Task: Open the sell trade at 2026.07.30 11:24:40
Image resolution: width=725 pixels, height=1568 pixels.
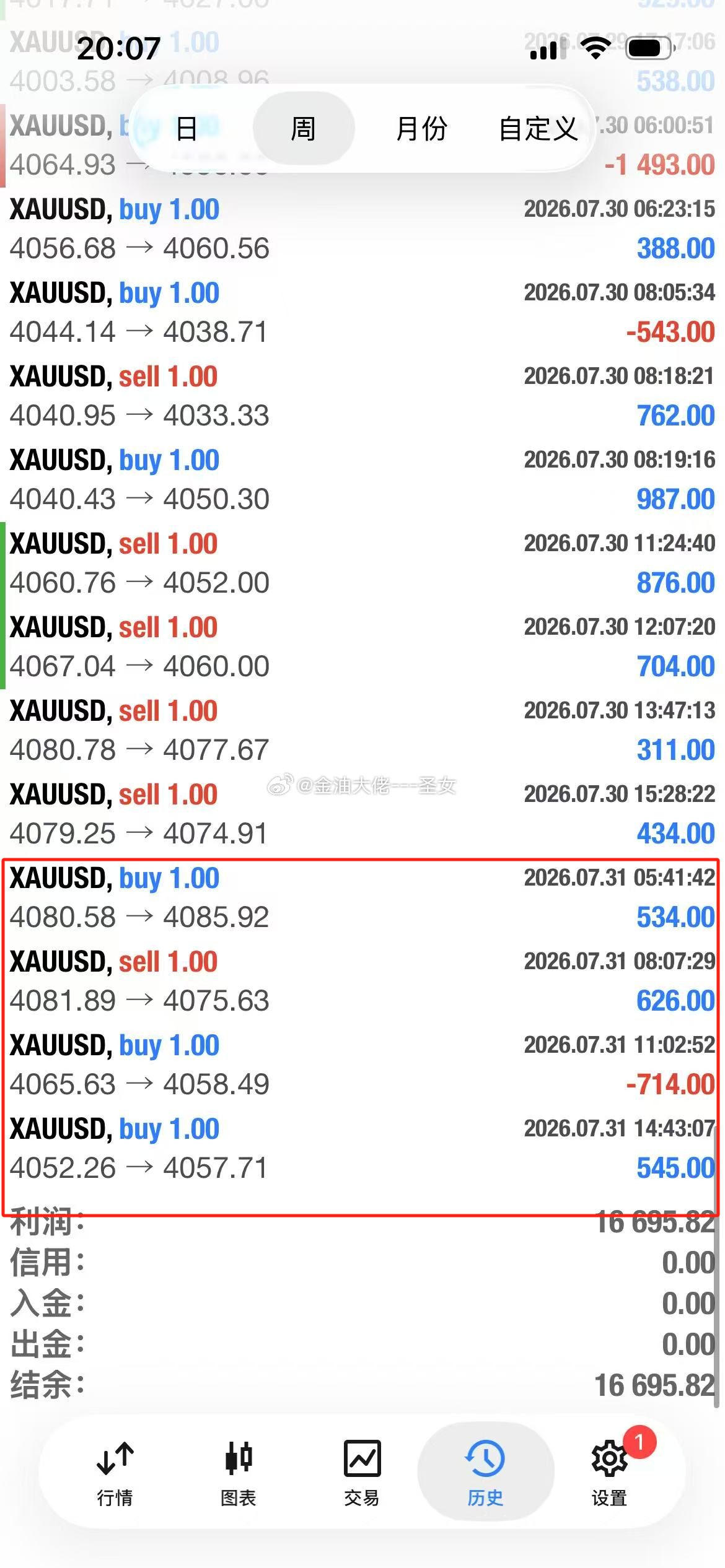Action: tap(362, 564)
